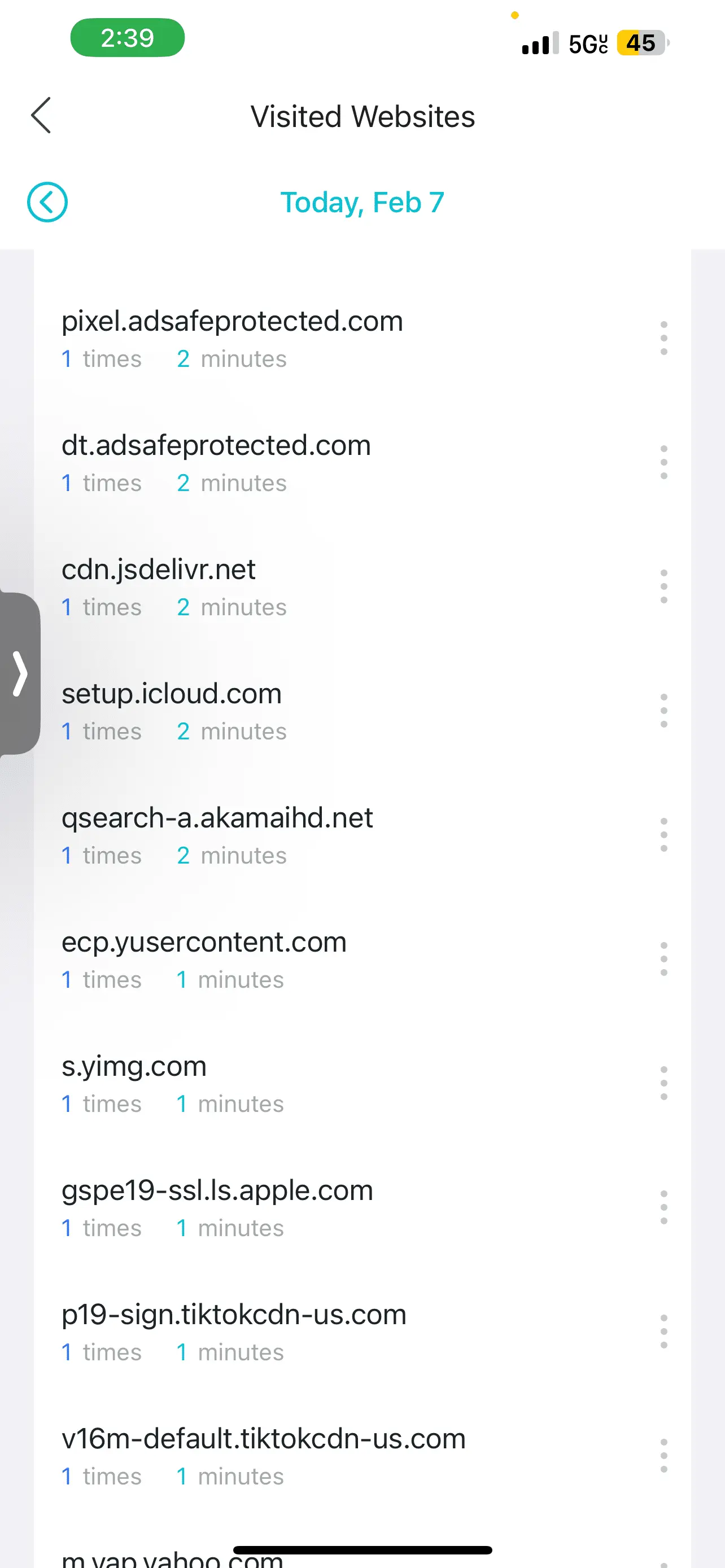Tap the options dots for p19-sign.tiktokcdn-us.com
The height and width of the screenshot is (1568, 725).
(x=663, y=1332)
